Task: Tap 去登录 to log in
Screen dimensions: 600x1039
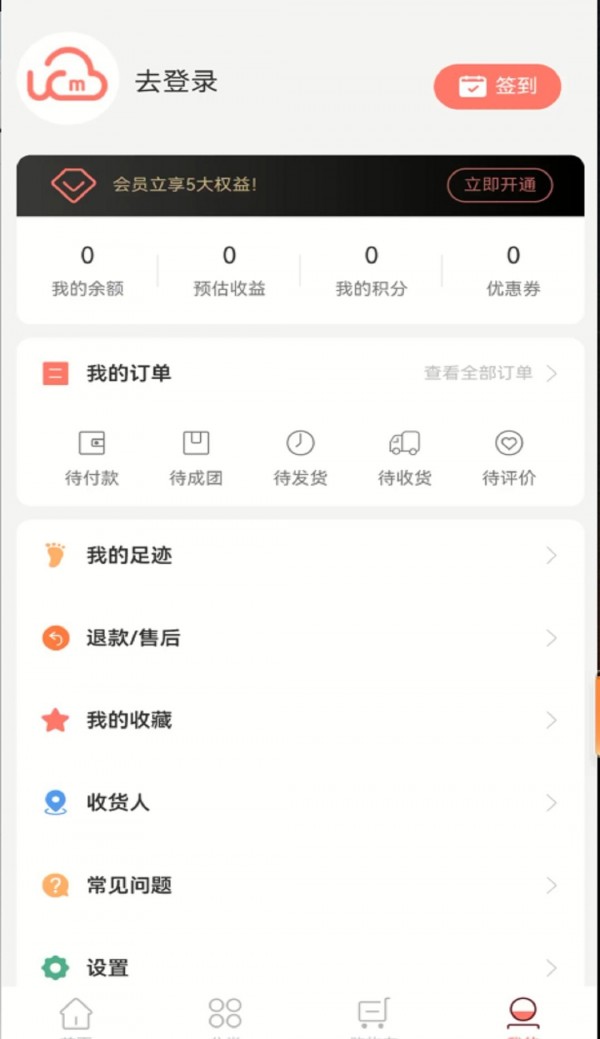Action: 176,82
